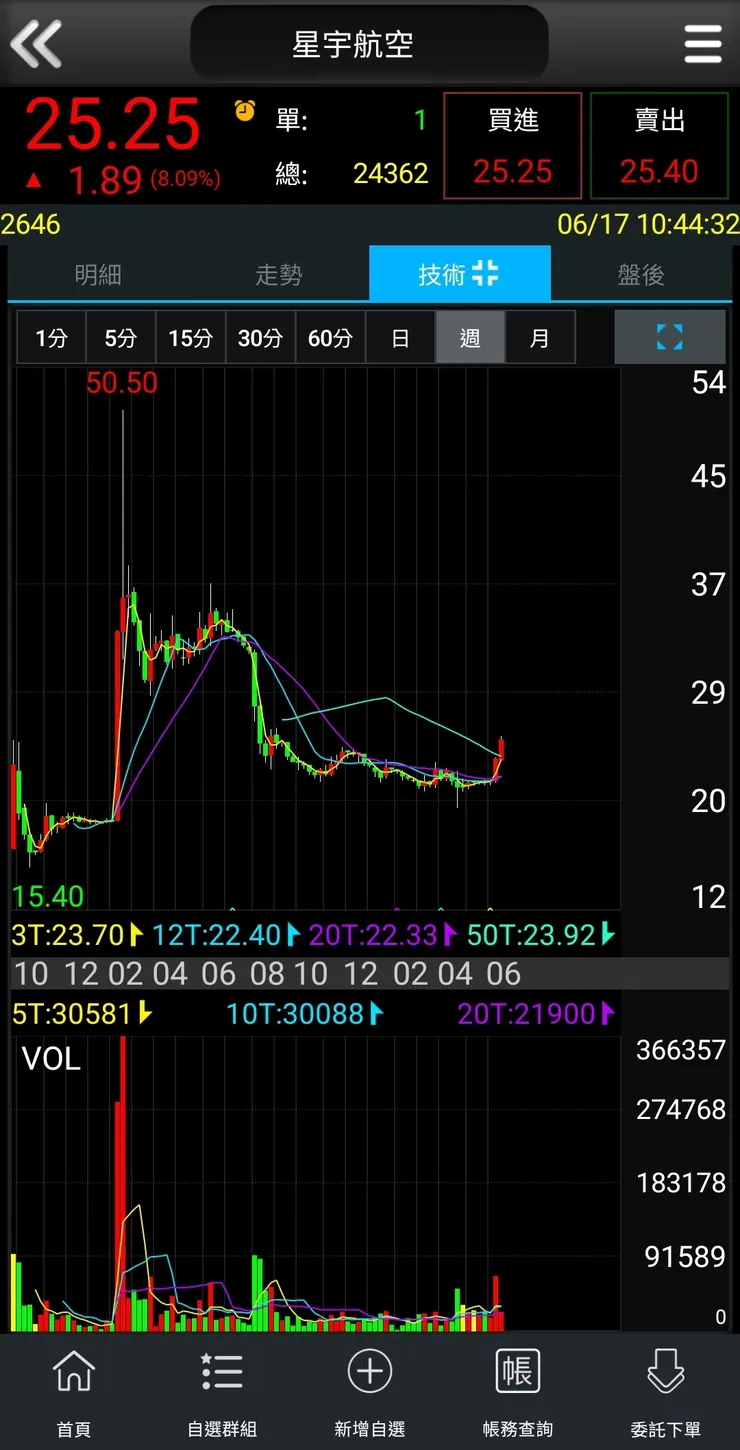This screenshot has height=1450, width=740.
Task: Switch chart to 日 daily view
Action: click(x=400, y=338)
